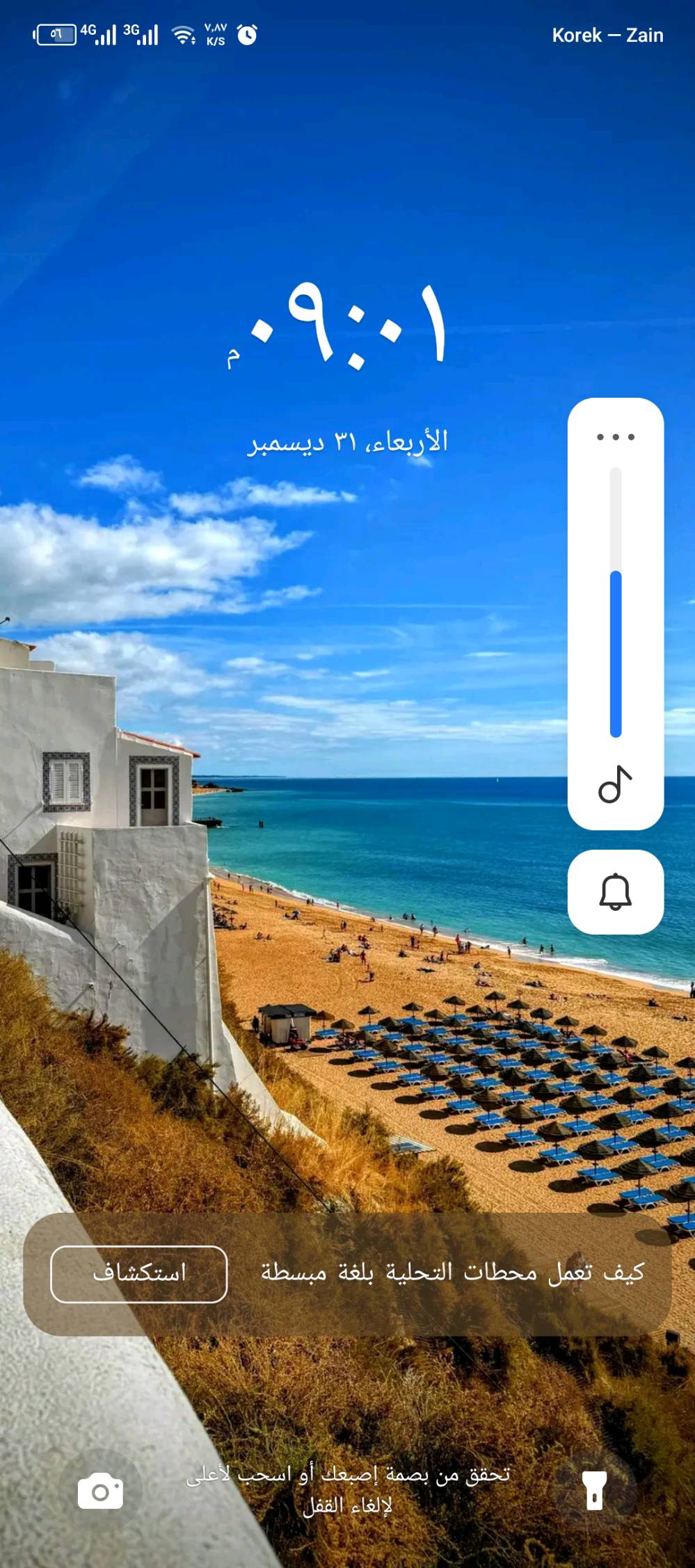Toggle the ringer mode bell button
695x1568 pixels.
coord(616,891)
